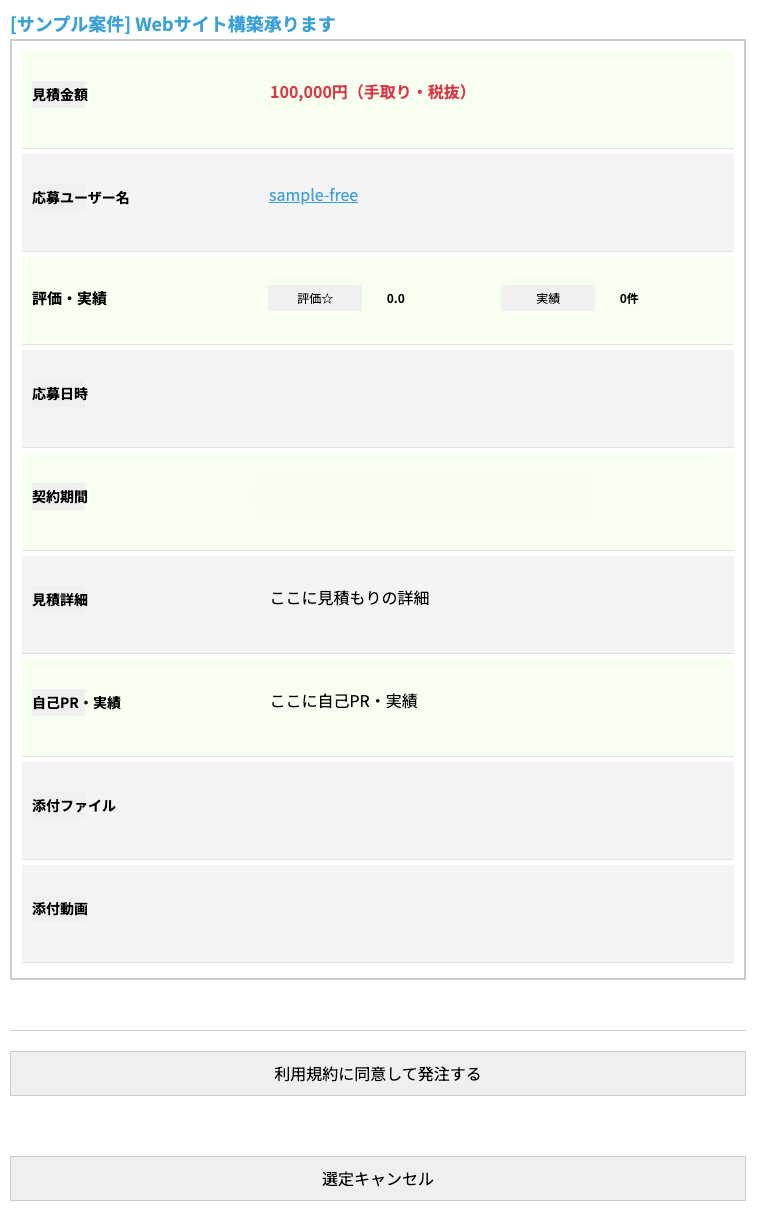Open the [サンプル案件] Webサイト構築承ります title link
This screenshot has width=758, height=1217.
(173, 24)
